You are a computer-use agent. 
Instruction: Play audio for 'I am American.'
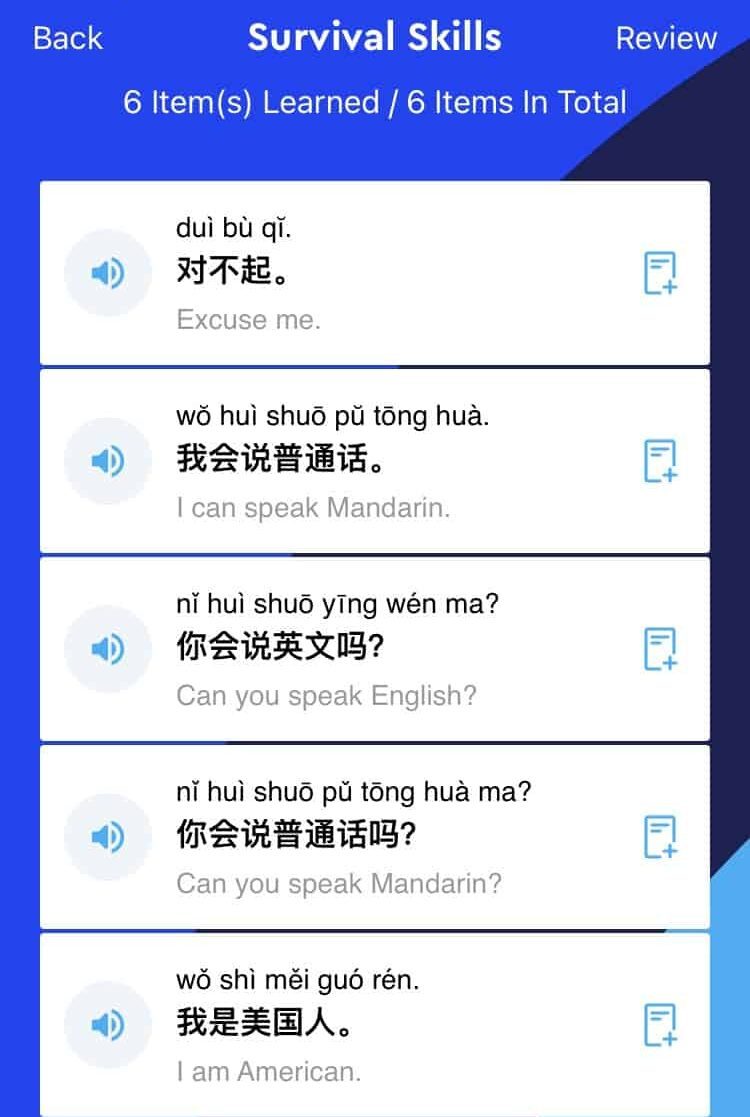point(107,1025)
